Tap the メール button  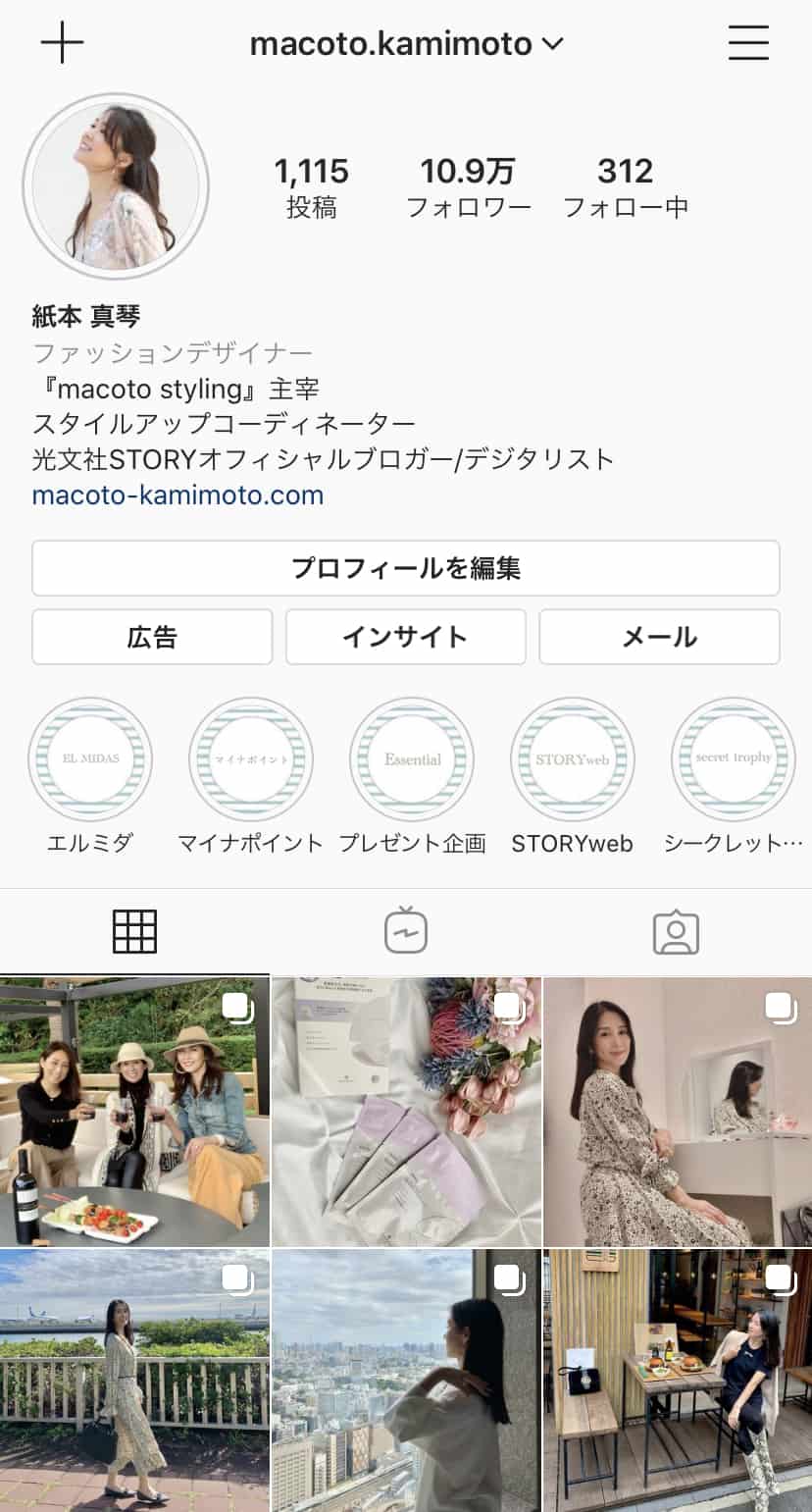pos(659,637)
